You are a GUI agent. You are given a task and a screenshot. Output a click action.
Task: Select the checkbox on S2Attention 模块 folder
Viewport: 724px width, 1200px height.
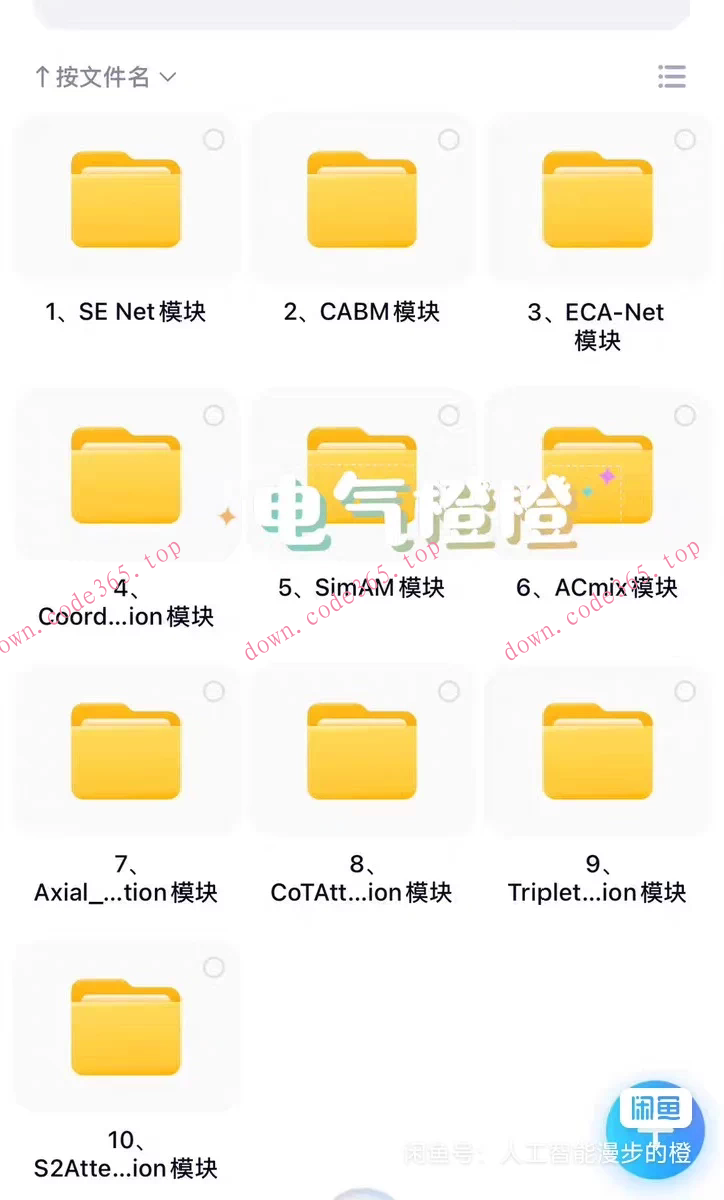(x=214, y=967)
